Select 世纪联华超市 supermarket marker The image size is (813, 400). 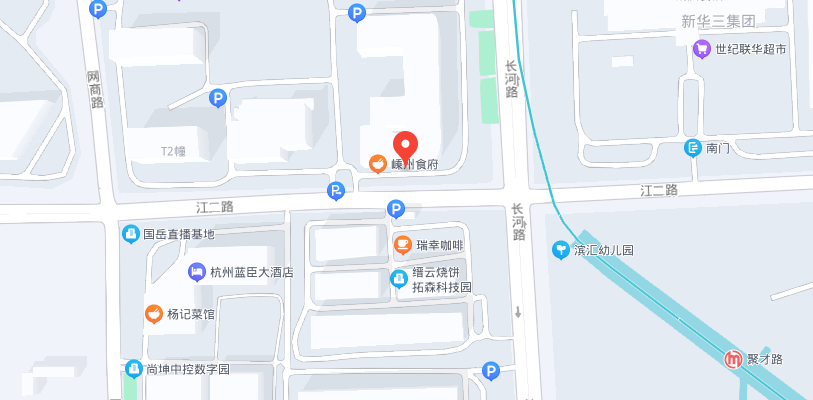(x=702, y=48)
